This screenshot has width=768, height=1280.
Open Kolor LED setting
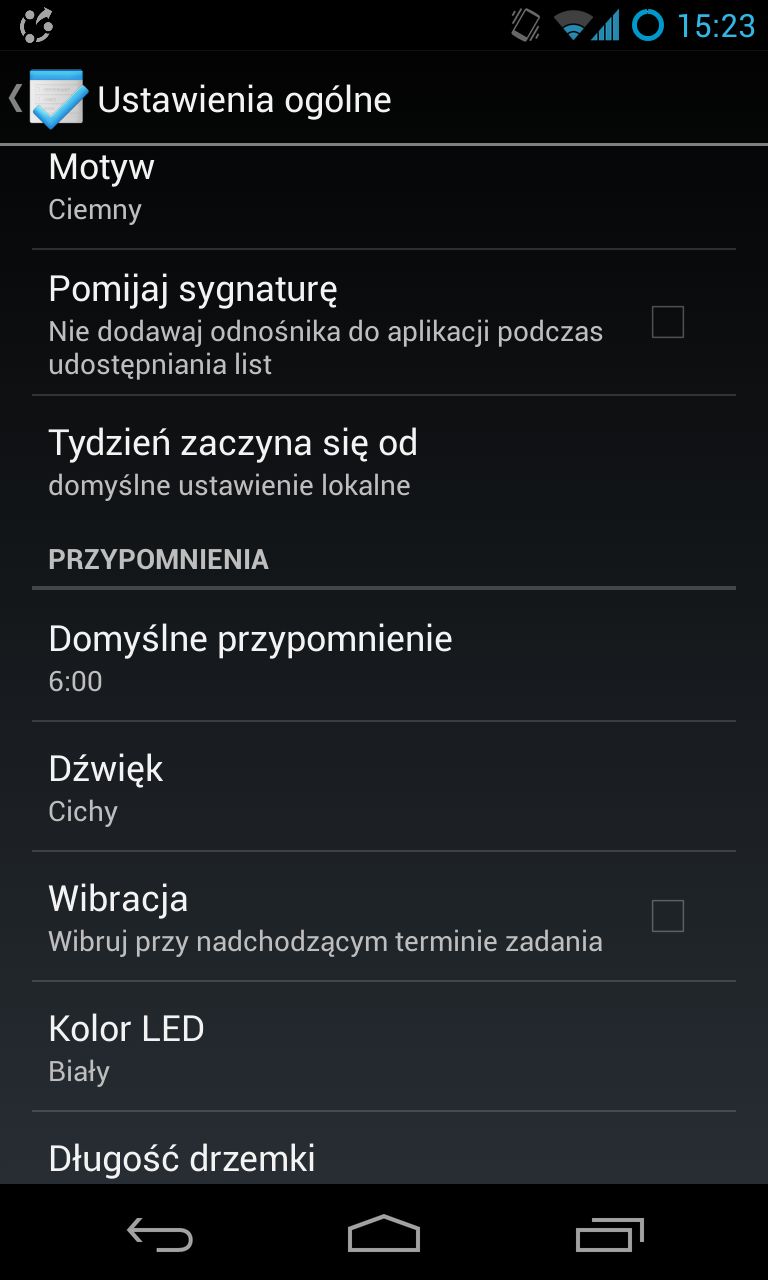pyautogui.click(x=384, y=1046)
